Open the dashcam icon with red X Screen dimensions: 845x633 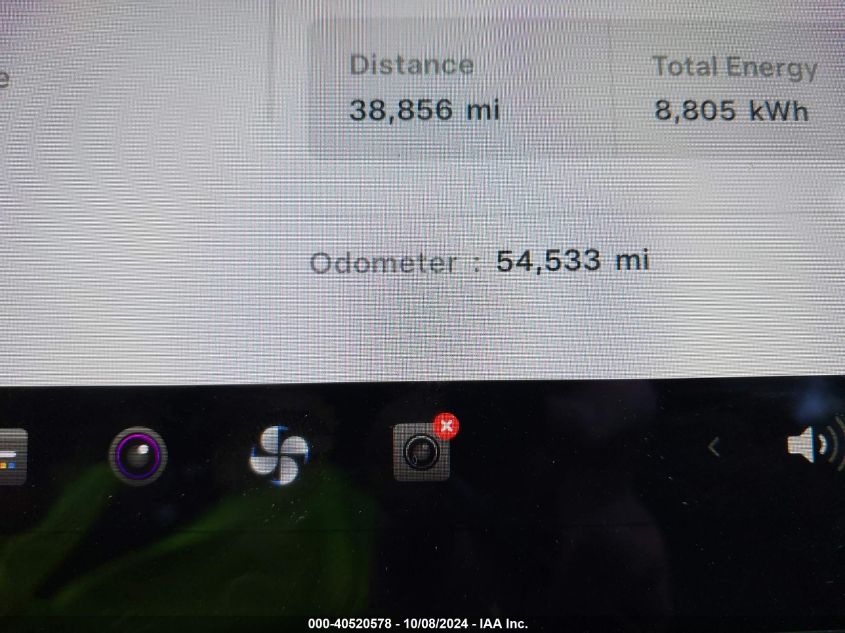(x=421, y=453)
